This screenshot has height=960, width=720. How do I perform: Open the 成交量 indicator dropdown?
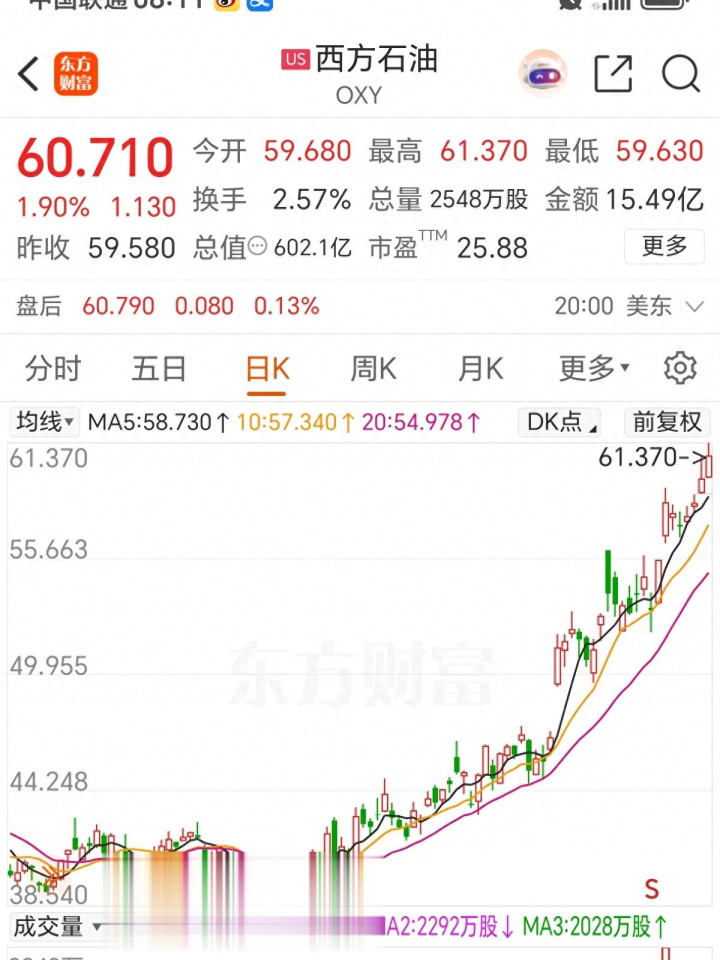(57, 927)
